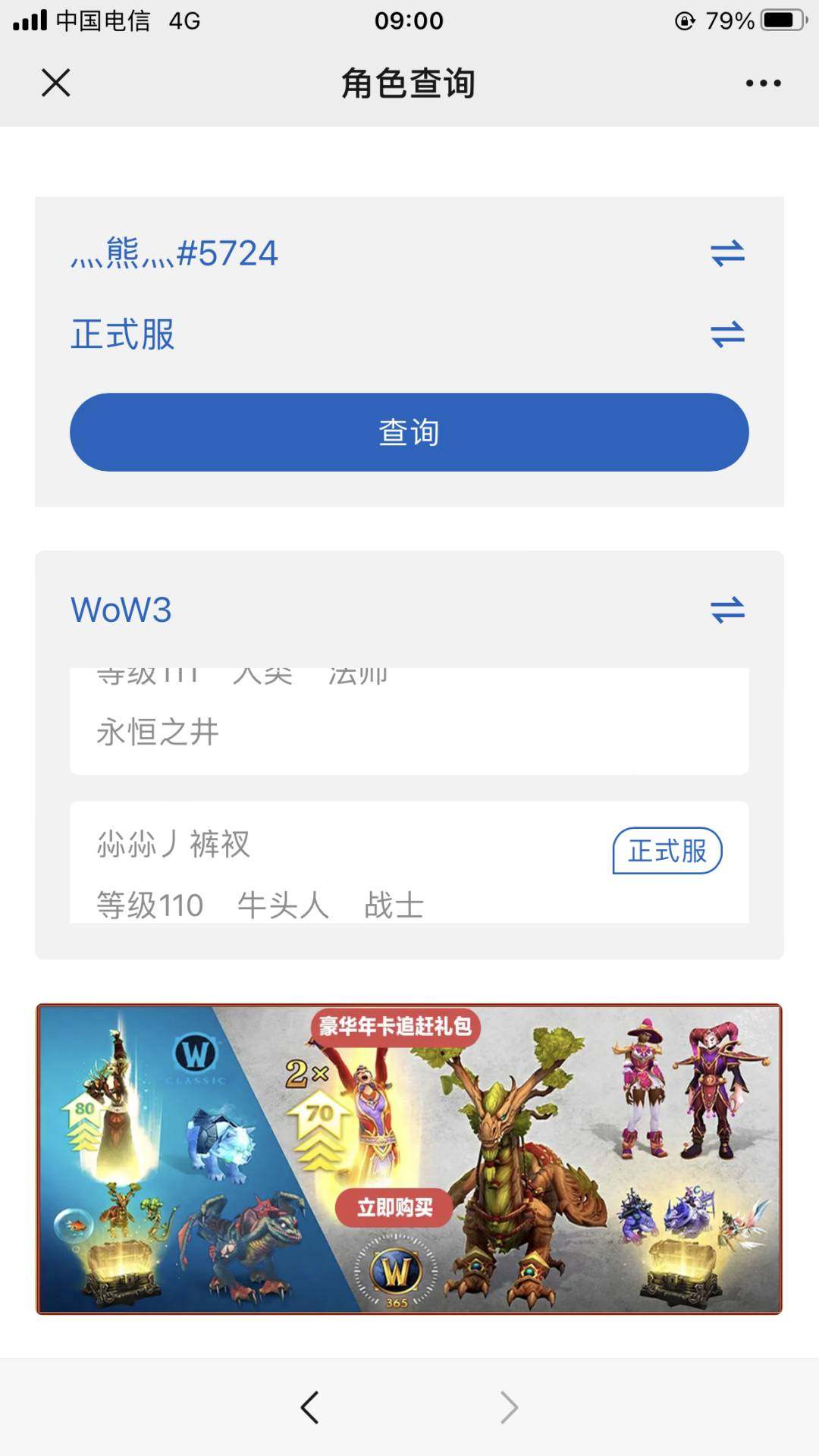This screenshot has width=819, height=1456.
Task: Tap the 角色查询 title in the header bar
Action: pos(409,83)
